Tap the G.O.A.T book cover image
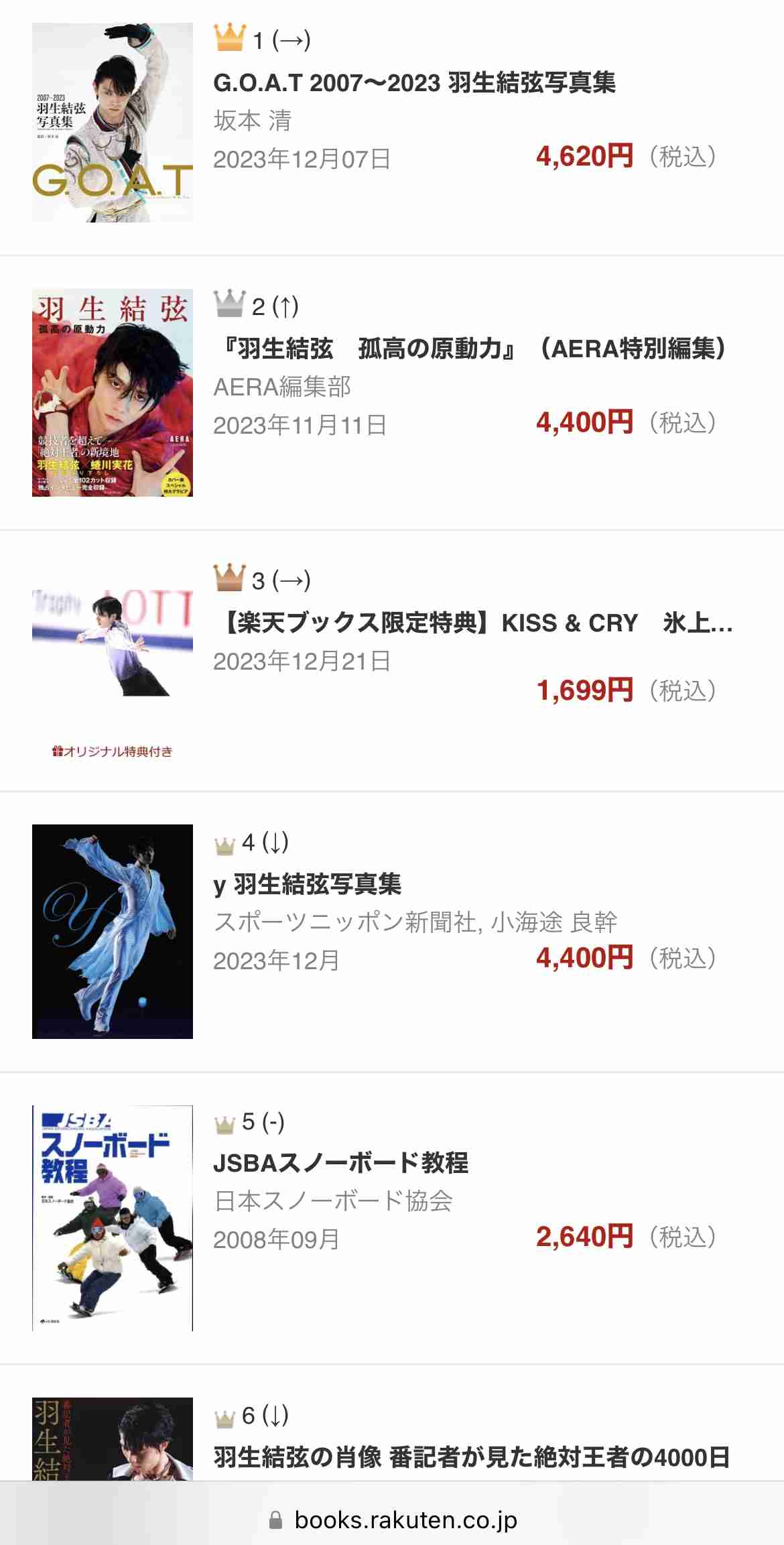 point(113,123)
